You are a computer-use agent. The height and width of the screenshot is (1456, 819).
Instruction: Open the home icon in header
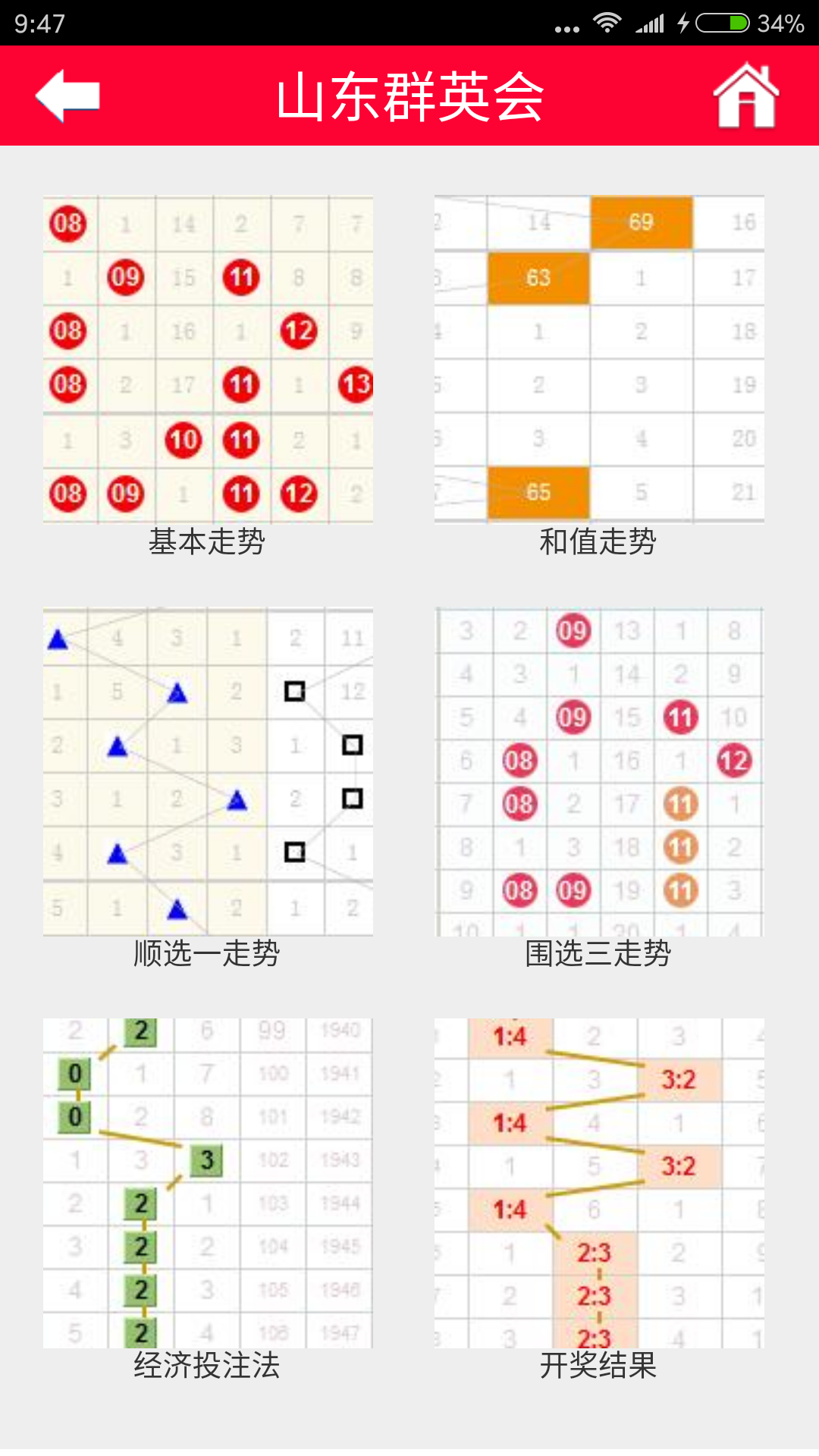[x=746, y=96]
